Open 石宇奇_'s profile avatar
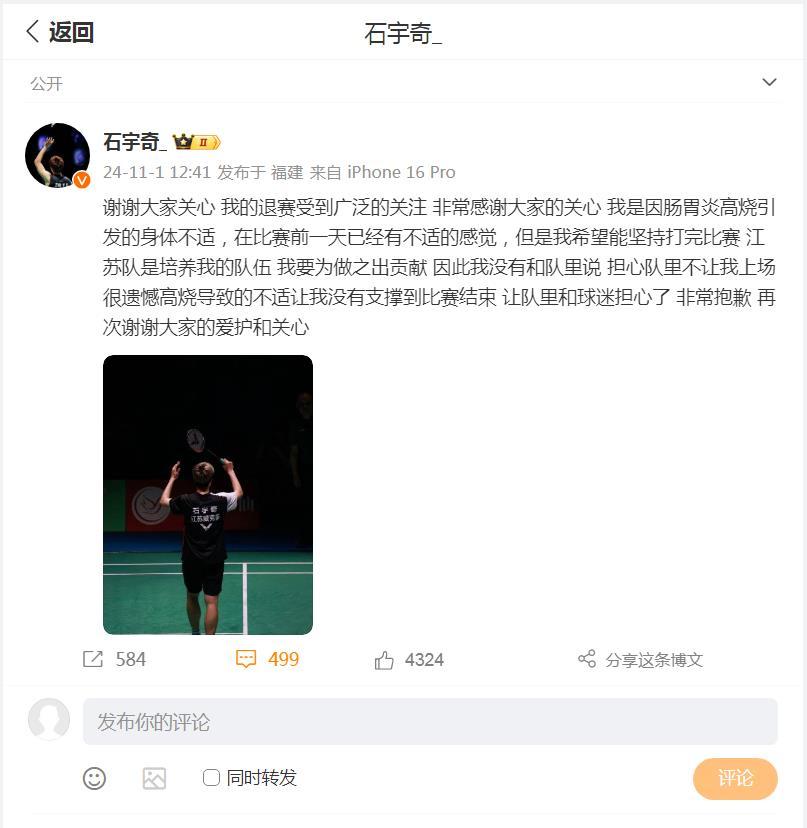 tap(57, 155)
